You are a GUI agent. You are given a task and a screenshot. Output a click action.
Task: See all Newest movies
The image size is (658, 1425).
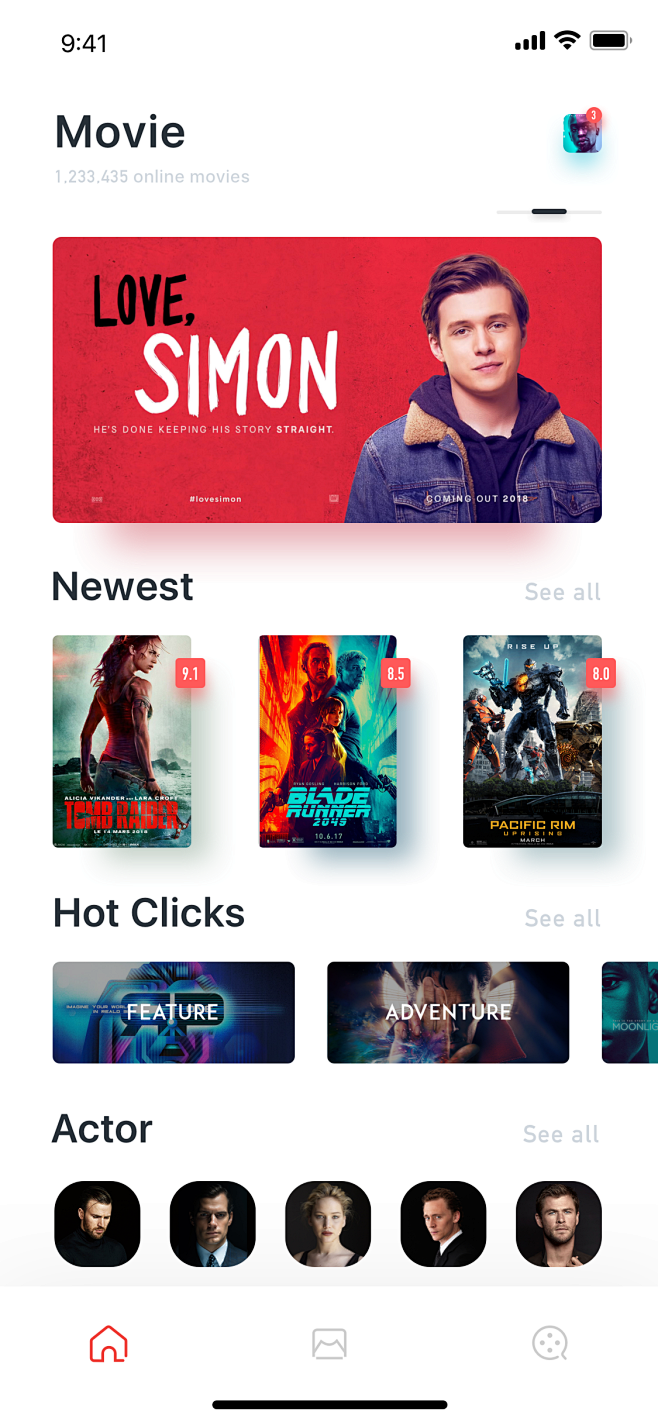(562, 592)
